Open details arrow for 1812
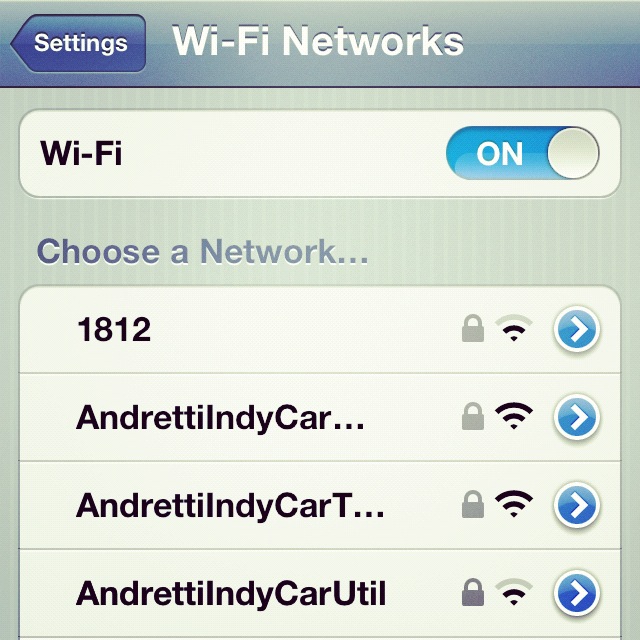Image resolution: width=640 pixels, height=640 pixels. point(576,330)
